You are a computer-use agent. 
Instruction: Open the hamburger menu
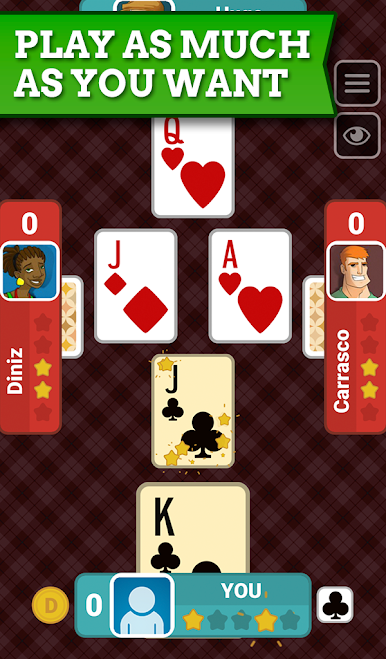(x=357, y=83)
